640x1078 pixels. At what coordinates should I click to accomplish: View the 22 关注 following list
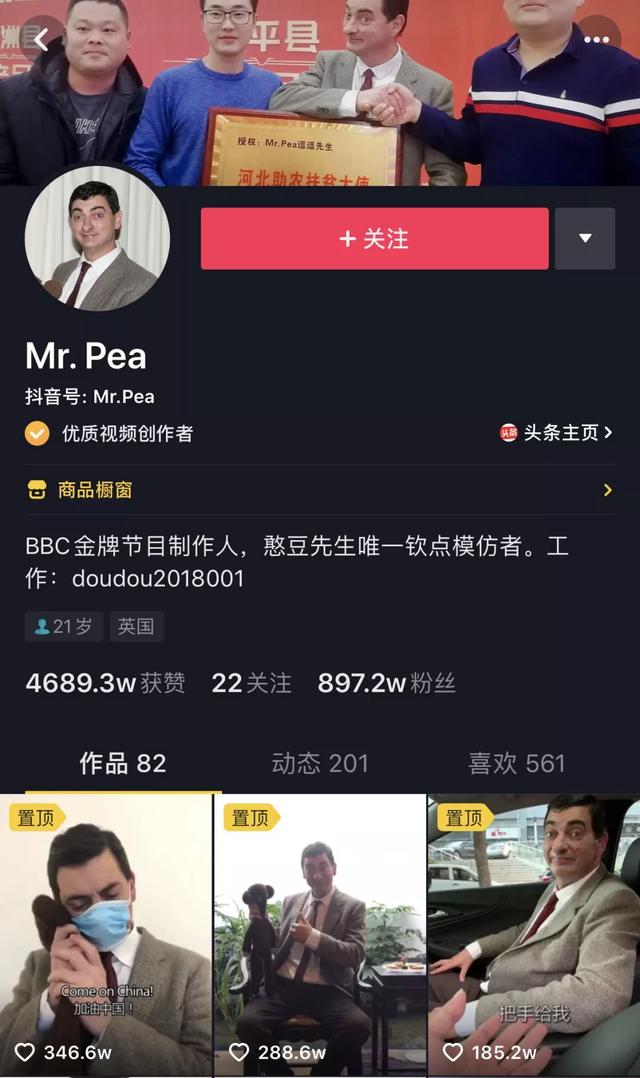[x=251, y=683]
